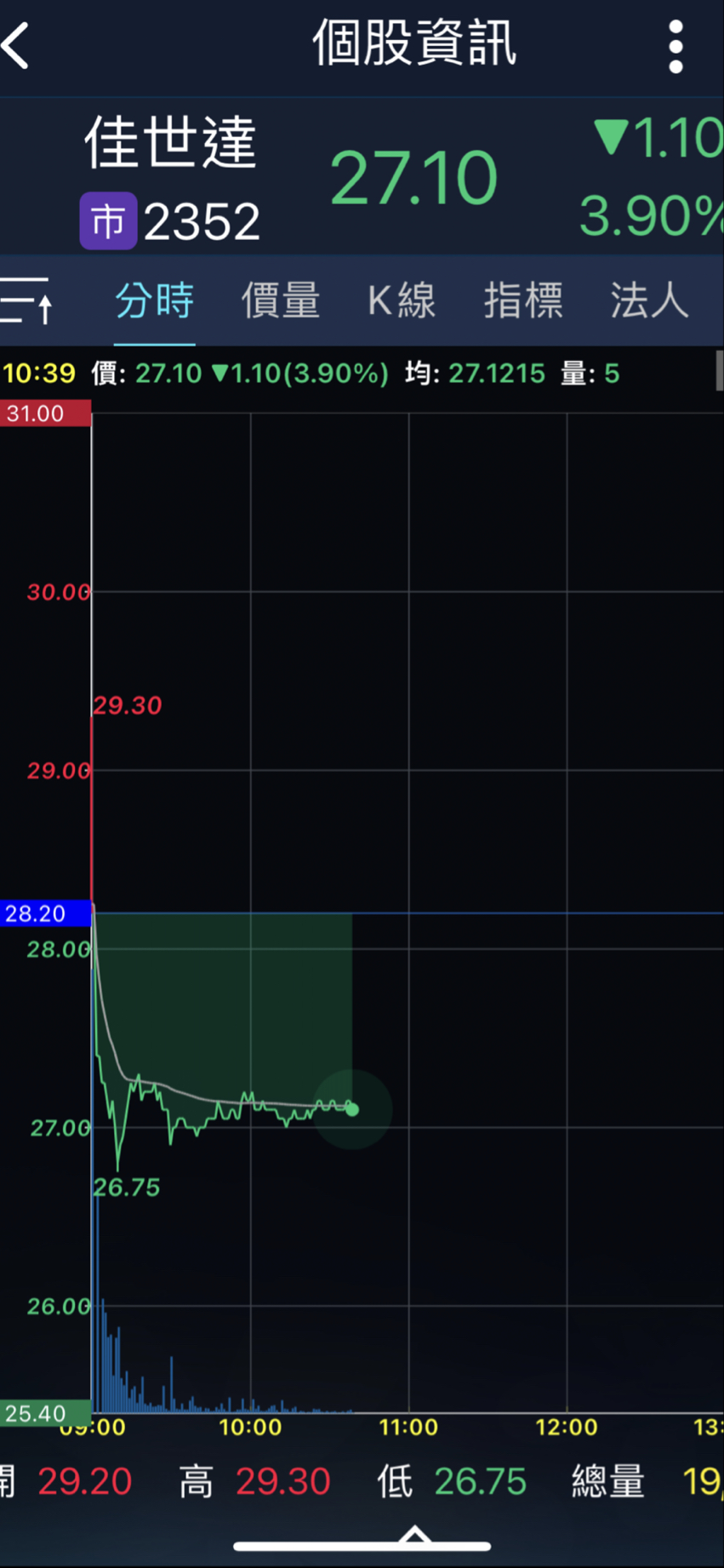
Task: Select the 分時 tab
Action: (x=155, y=300)
